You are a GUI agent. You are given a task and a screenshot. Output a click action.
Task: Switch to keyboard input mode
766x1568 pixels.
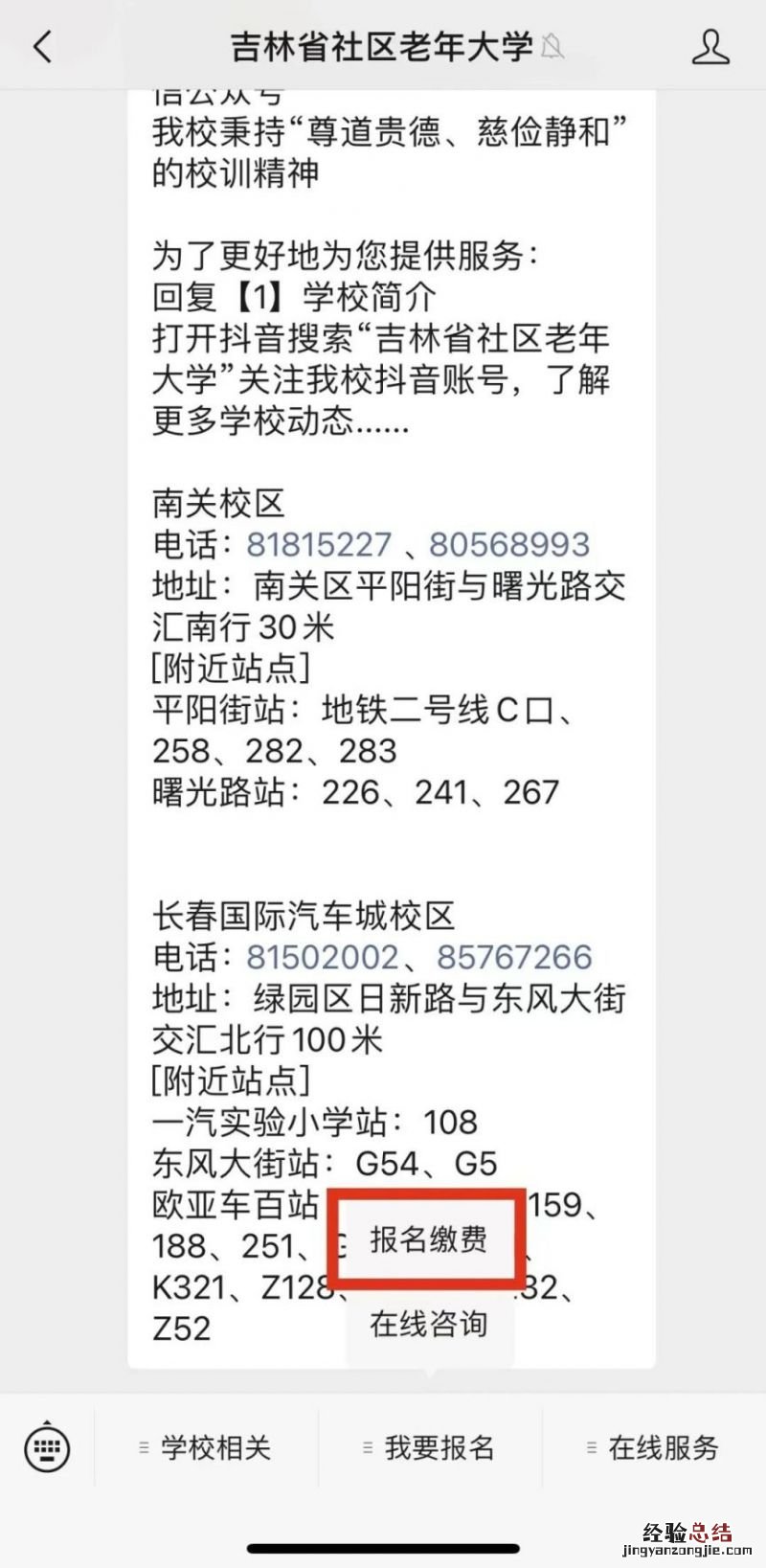47,1447
